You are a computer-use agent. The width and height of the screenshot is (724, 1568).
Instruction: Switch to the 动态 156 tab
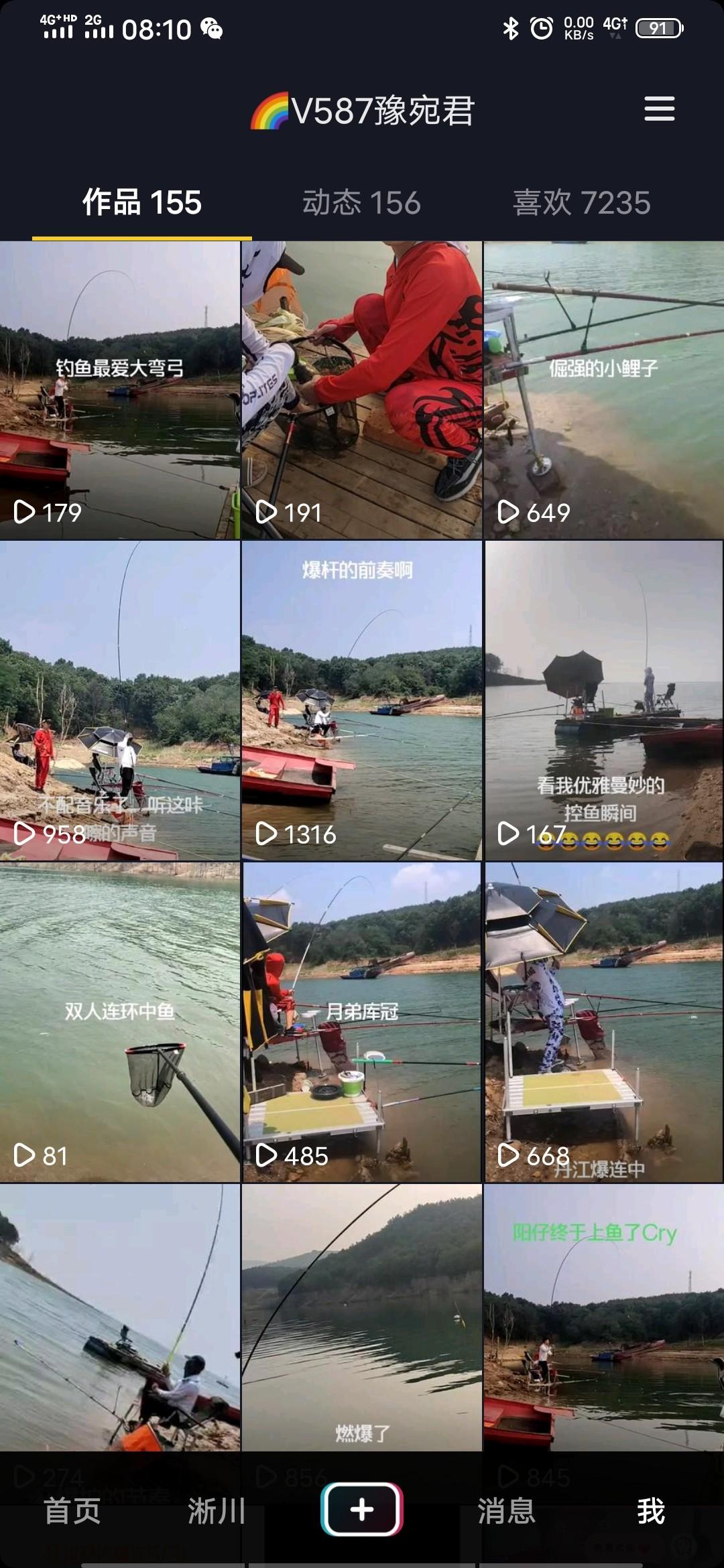click(x=361, y=202)
